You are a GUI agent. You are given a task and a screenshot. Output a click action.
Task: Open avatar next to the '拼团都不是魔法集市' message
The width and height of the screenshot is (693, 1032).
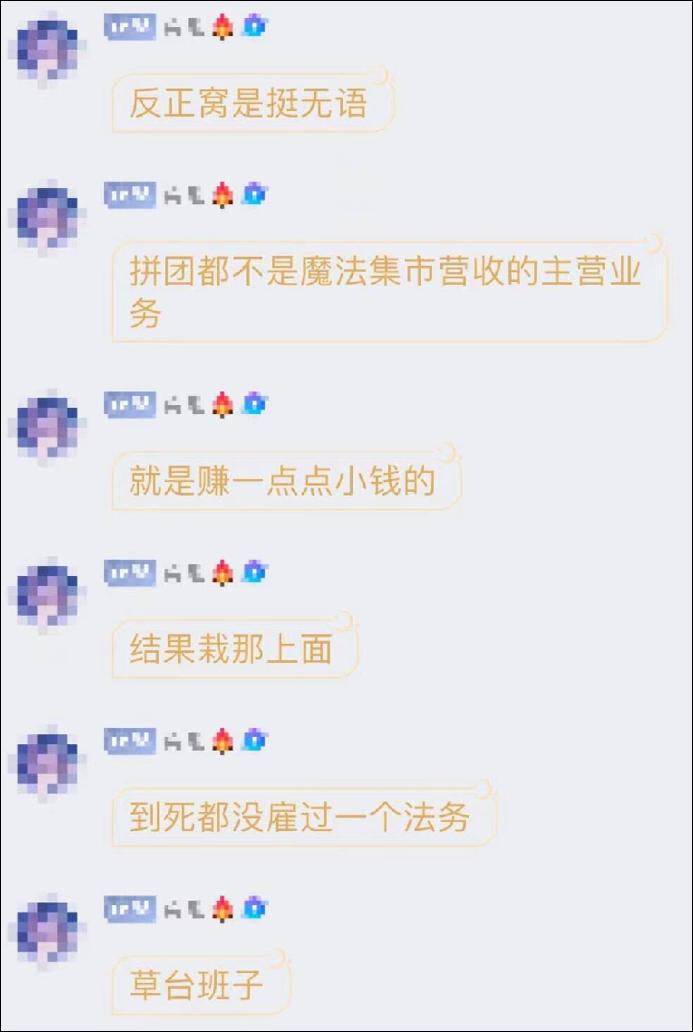click(x=46, y=218)
